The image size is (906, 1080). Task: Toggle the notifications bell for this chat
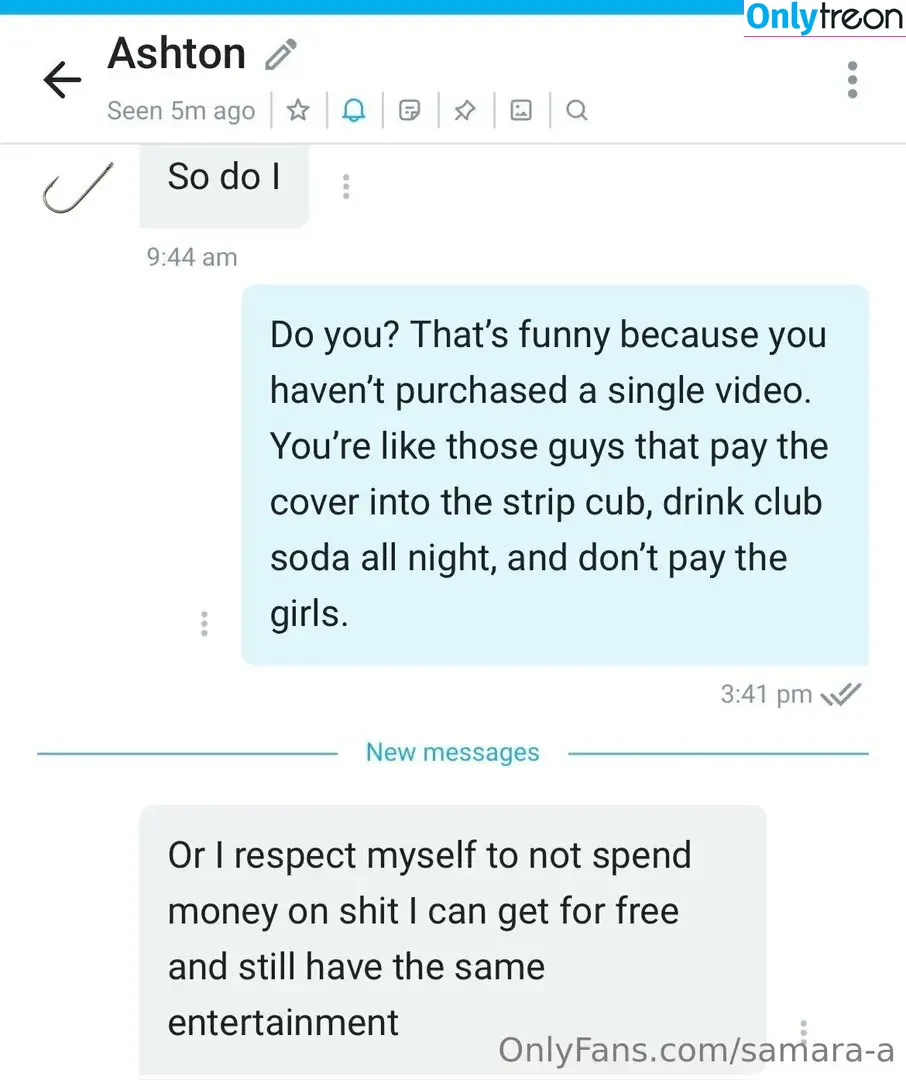click(x=354, y=111)
